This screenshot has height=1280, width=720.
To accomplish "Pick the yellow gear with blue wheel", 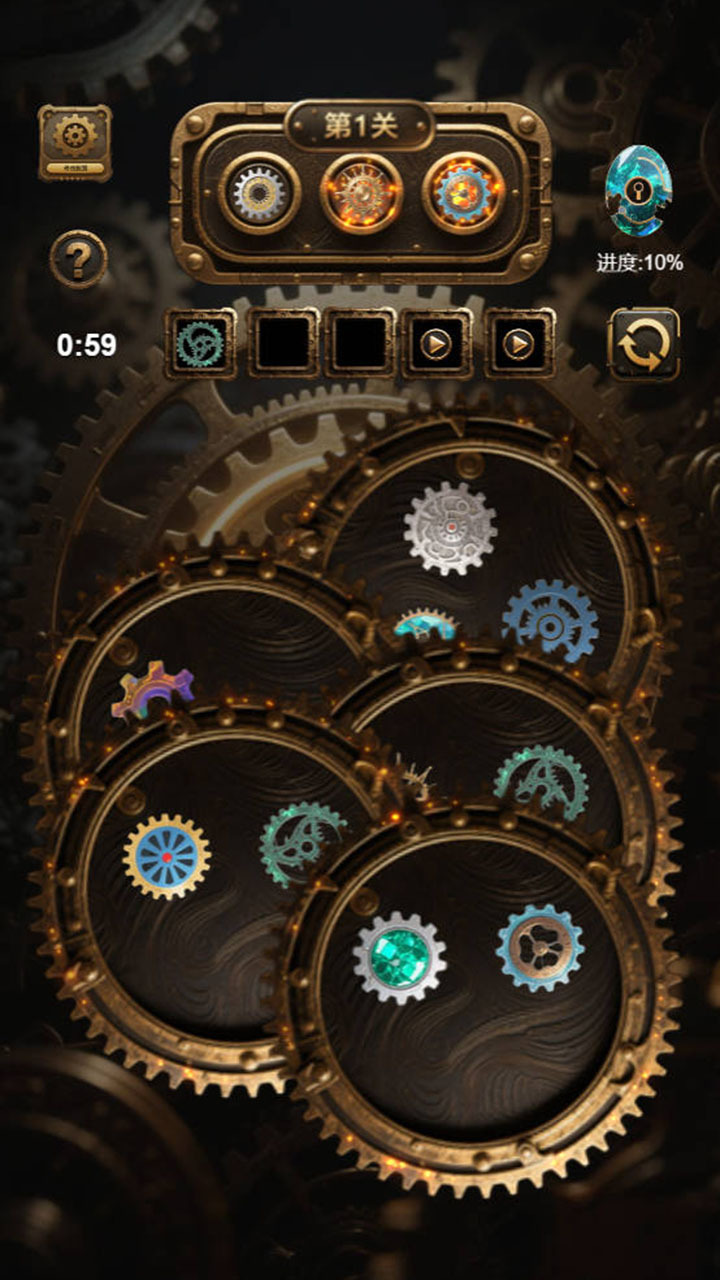I will [167, 857].
